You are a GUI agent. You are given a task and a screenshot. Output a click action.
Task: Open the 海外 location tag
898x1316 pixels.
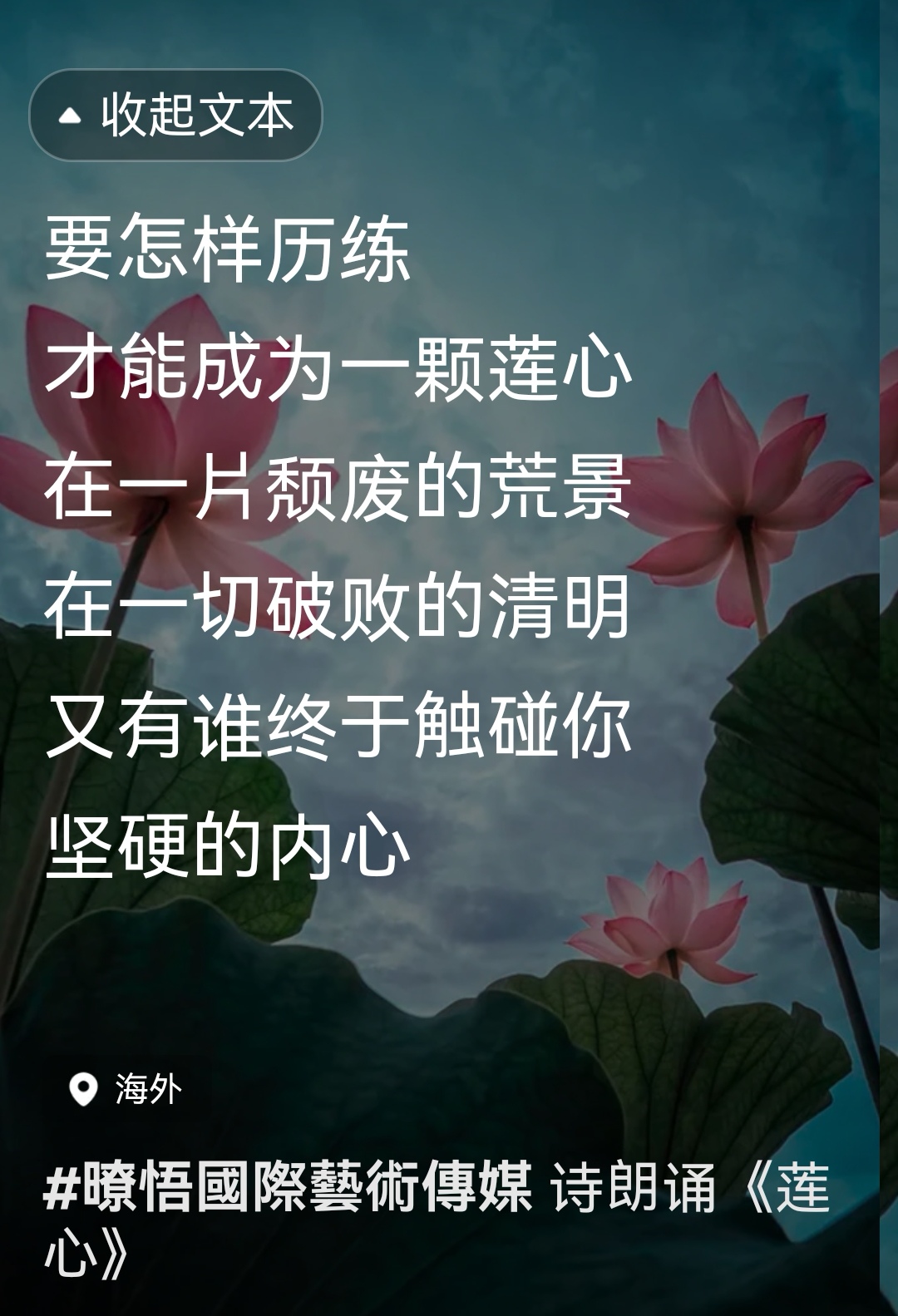[126, 1089]
